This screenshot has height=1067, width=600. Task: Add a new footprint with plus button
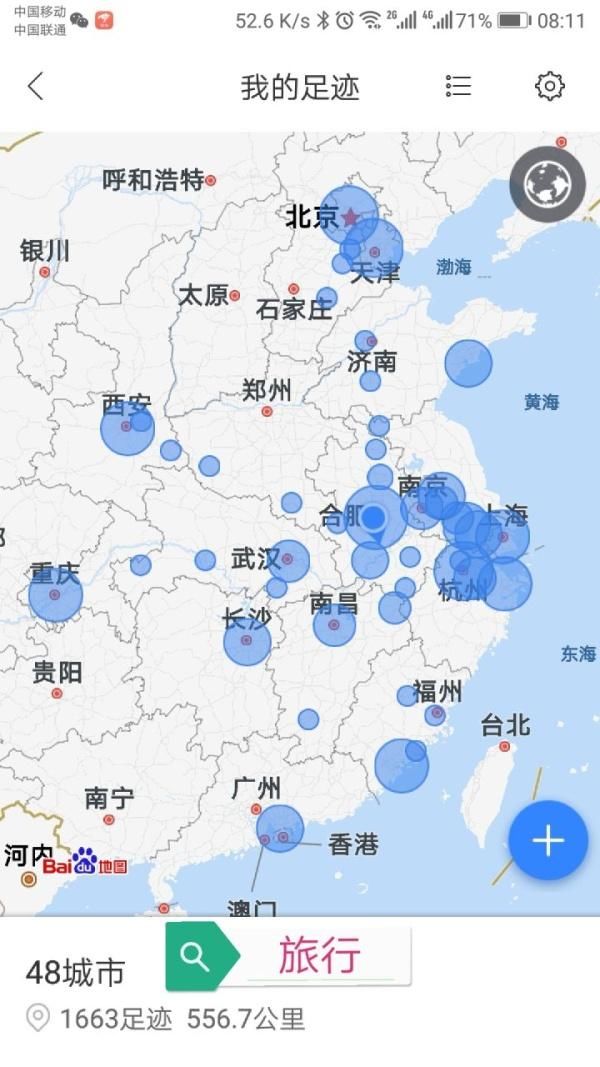[547, 840]
